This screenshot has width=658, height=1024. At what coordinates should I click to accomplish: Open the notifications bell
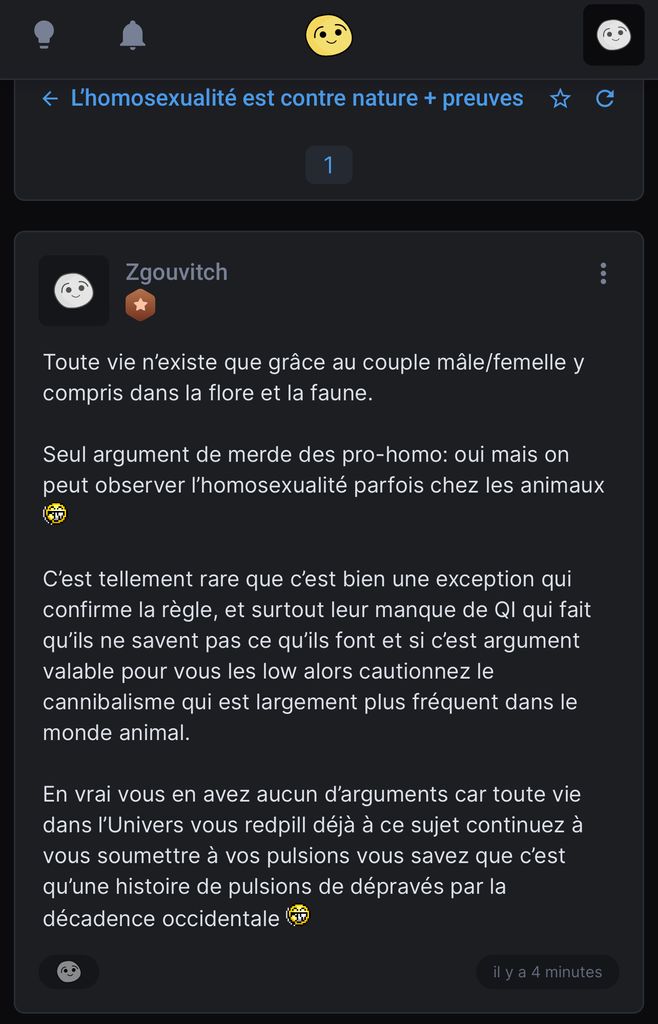click(132, 35)
